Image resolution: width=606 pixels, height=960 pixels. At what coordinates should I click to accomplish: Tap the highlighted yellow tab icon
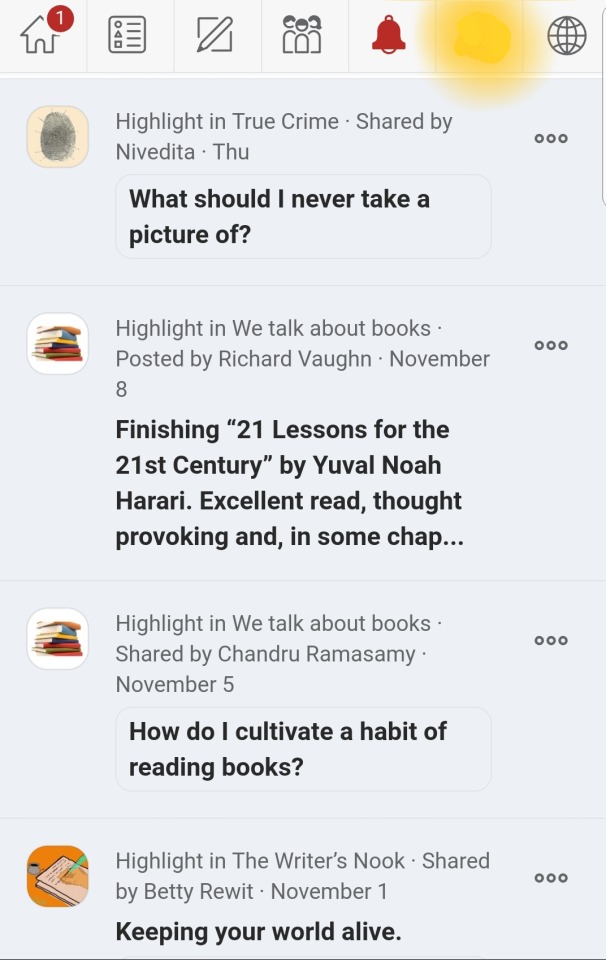(x=481, y=37)
